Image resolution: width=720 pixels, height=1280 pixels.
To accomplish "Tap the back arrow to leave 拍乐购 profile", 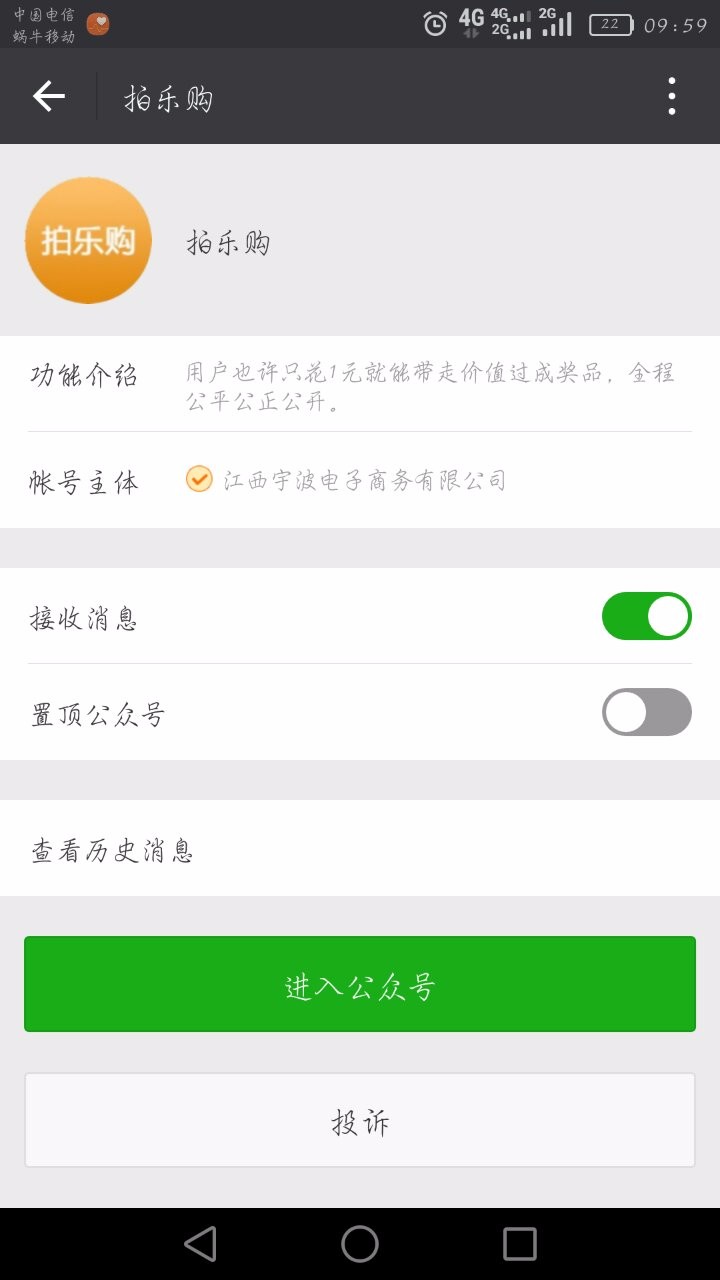I will click(x=47, y=96).
